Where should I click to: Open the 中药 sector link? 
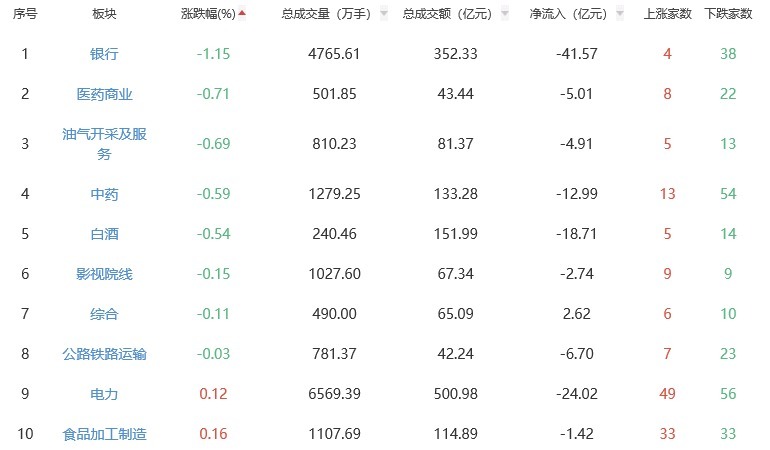pos(104,194)
